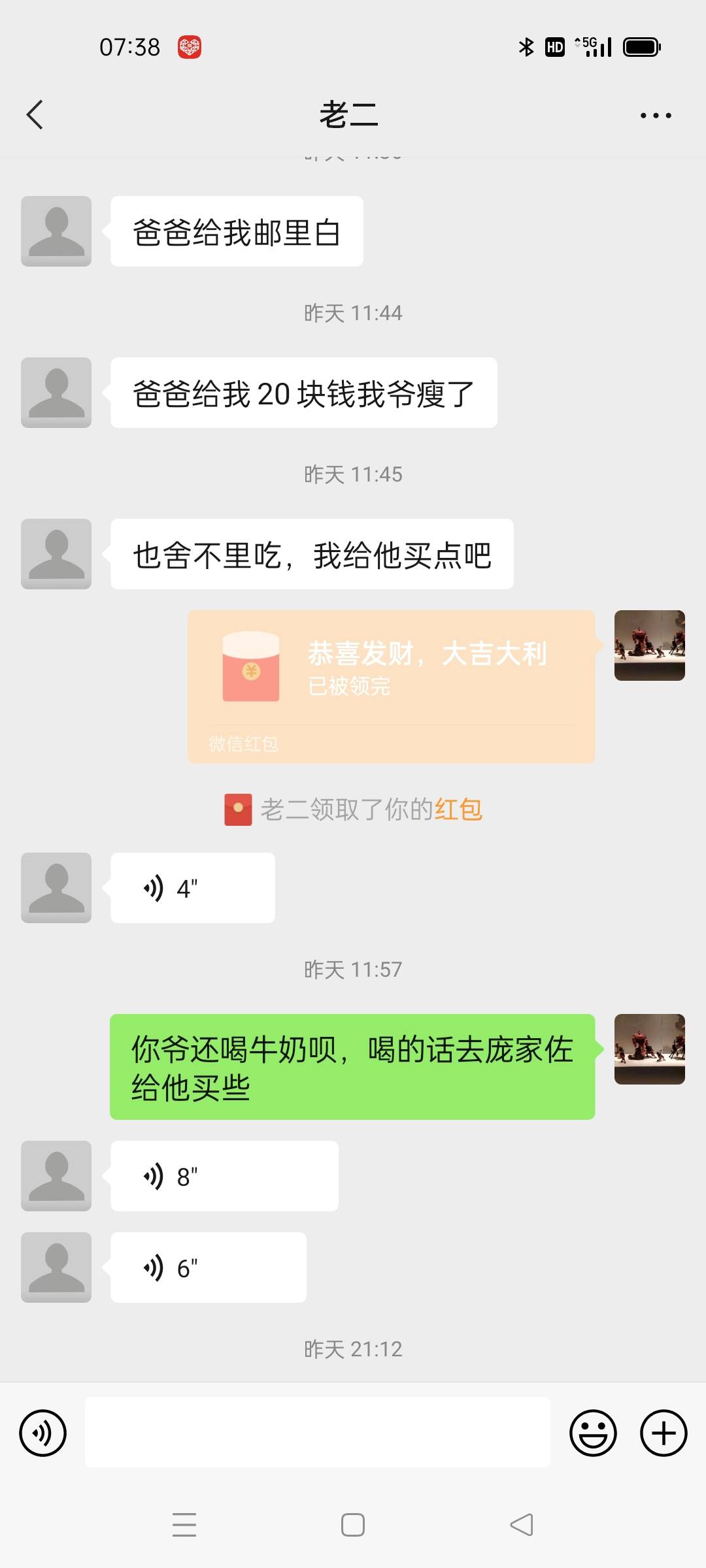Play the 8-second voice message
This screenshot has height=1568, width=706.
coord(224,1176)
